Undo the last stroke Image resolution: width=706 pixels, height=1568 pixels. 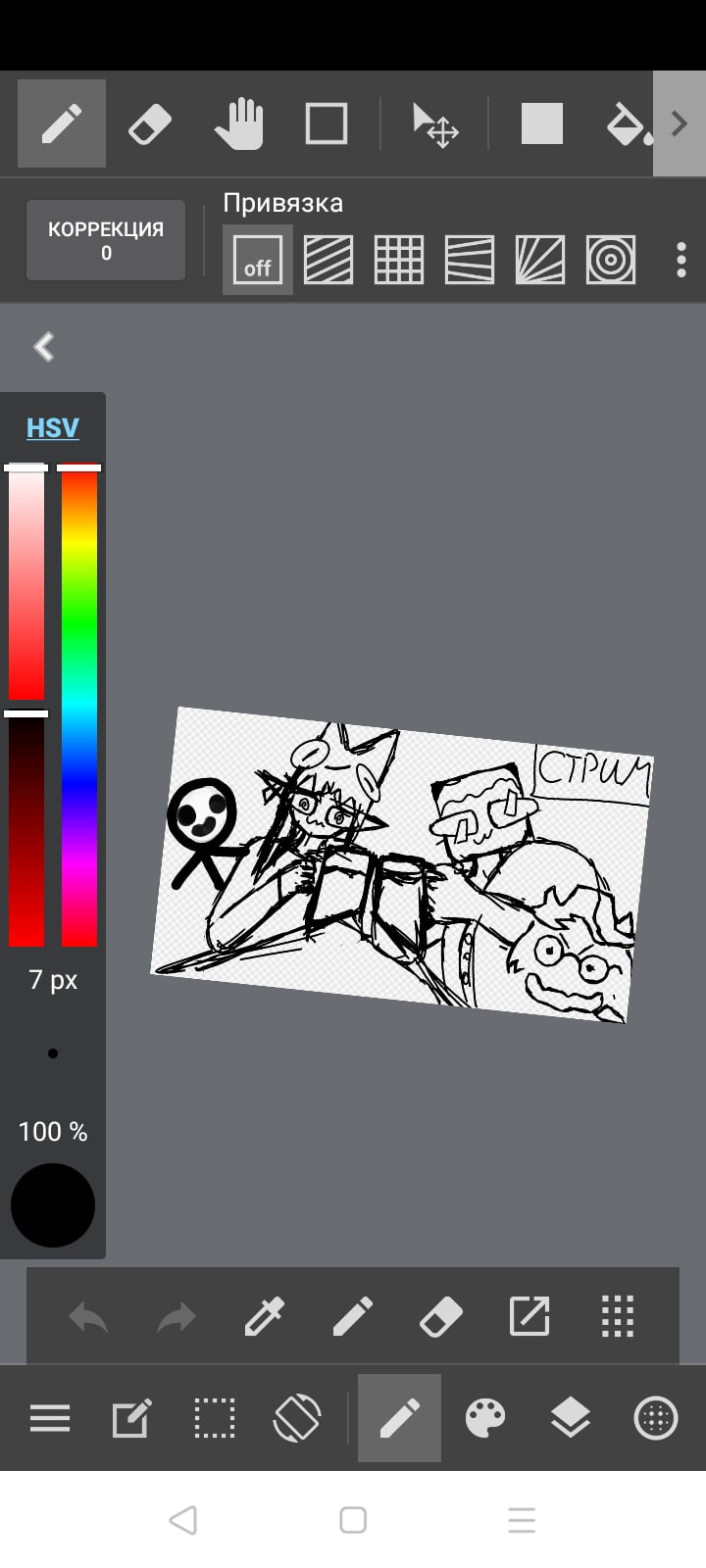point(88,1316)
